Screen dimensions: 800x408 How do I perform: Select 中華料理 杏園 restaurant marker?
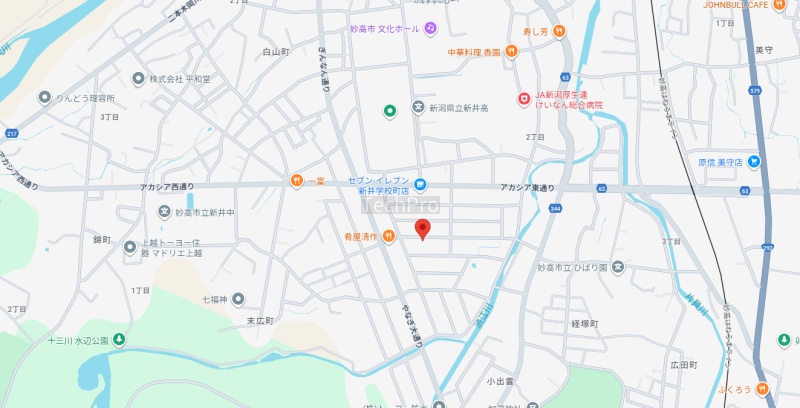[510, 51]
